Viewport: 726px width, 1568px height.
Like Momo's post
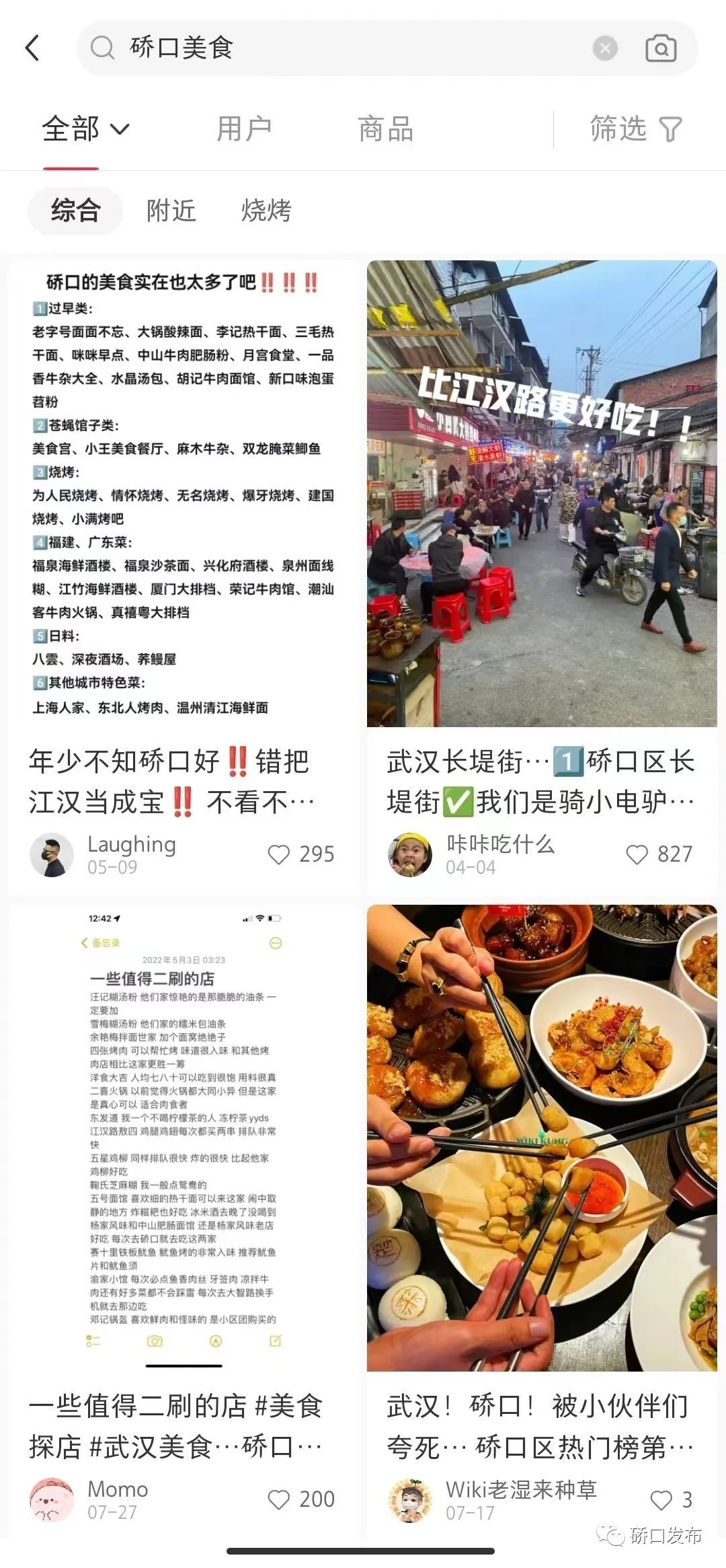(x=278, y=1499)
